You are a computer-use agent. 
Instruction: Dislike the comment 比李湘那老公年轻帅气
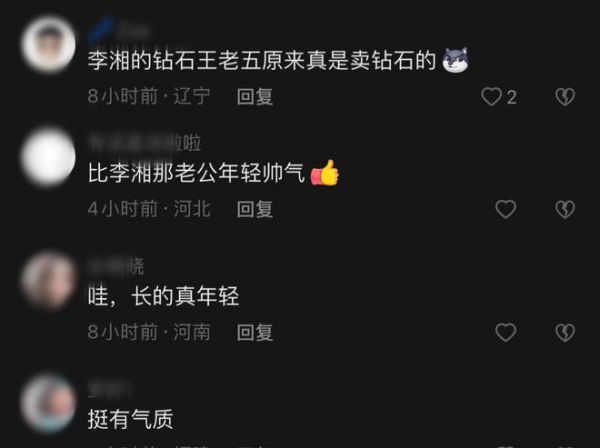click(565, 209)
